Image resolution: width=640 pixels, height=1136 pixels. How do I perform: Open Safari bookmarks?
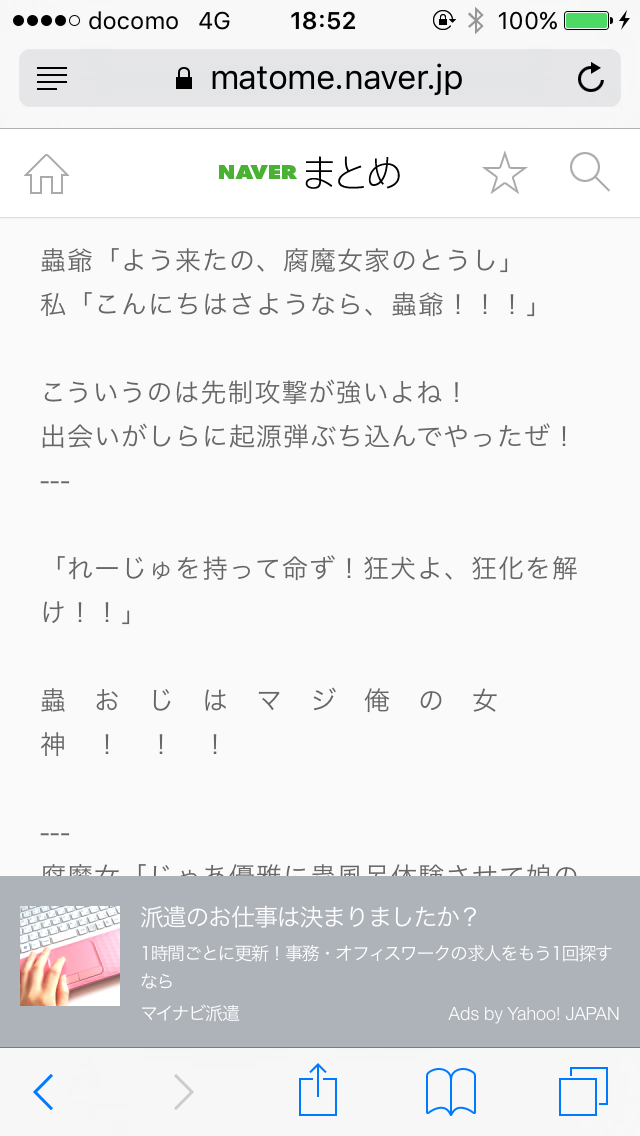click(x=451, y=1091)
